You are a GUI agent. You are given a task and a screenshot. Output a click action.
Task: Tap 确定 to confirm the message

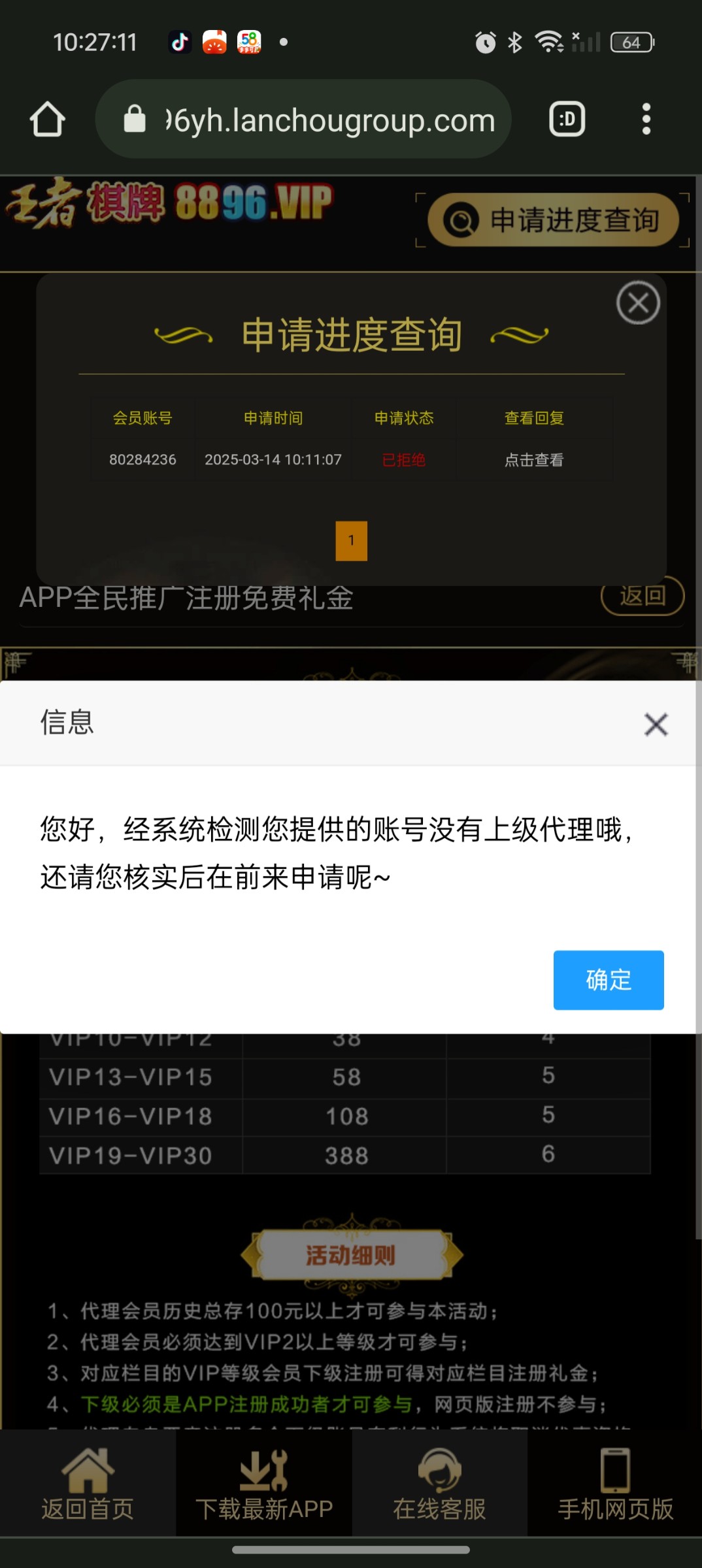tap(608, 979)
